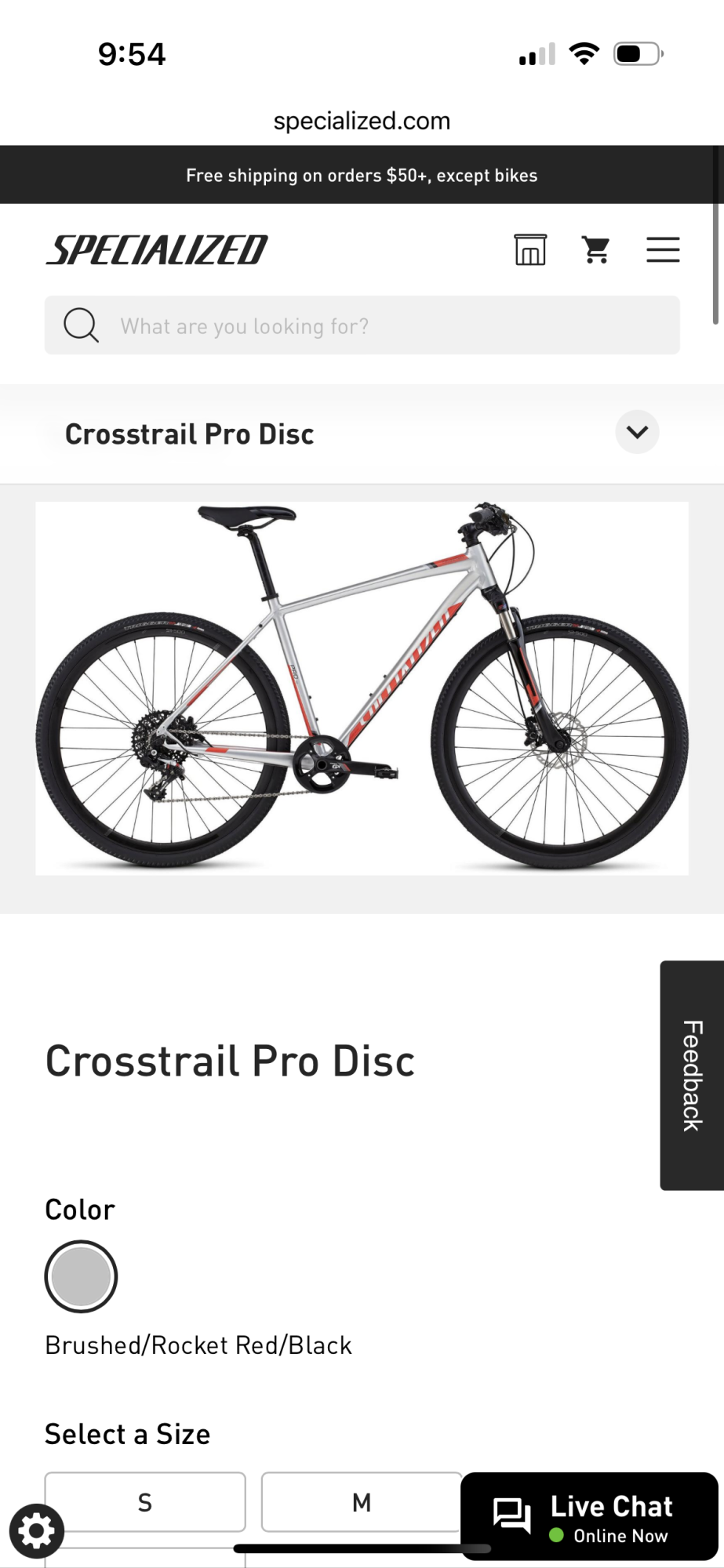Open the hamburger menu
This screenshot has width=724, height=1568.
tap(663, 250)
